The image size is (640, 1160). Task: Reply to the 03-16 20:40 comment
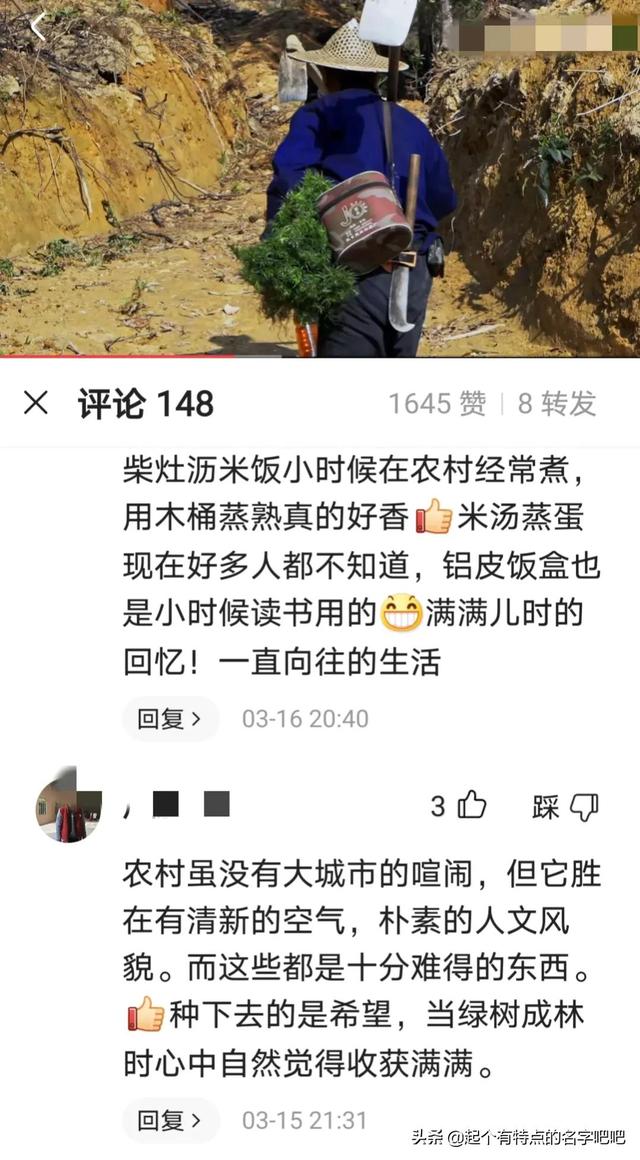point(169,718)
